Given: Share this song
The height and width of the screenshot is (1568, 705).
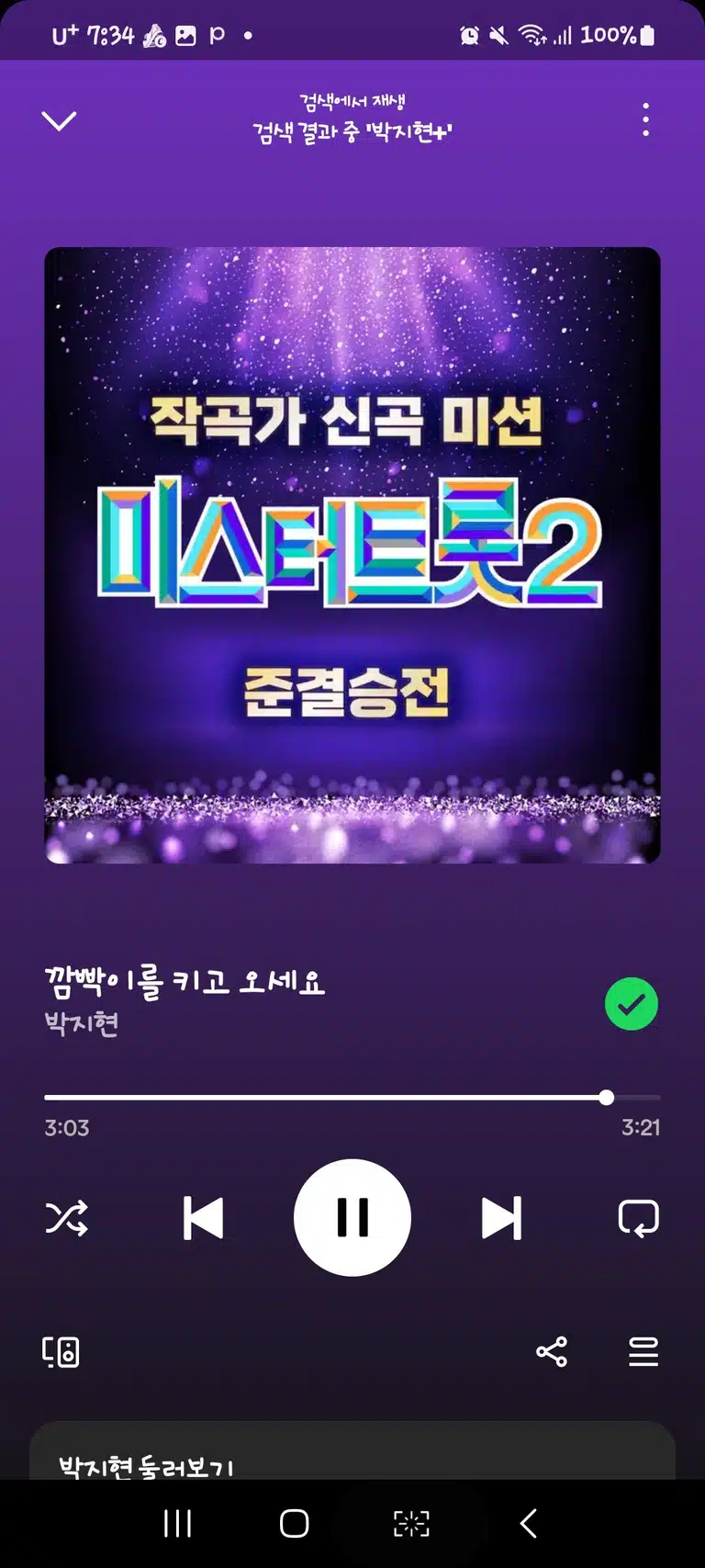Looking at the screenshot, I should click(552, 1352).
